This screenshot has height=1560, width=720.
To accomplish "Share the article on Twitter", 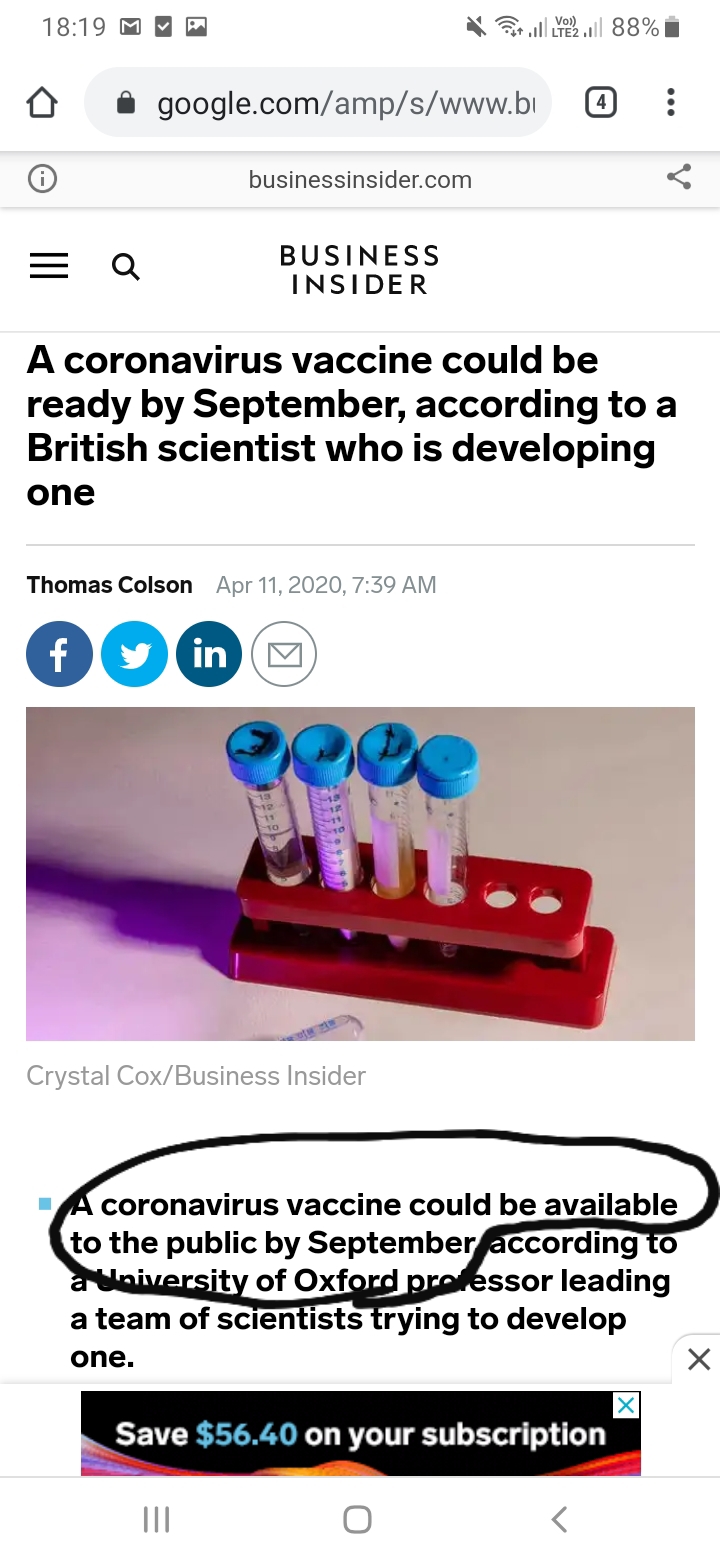I will (x=134, y=654).
